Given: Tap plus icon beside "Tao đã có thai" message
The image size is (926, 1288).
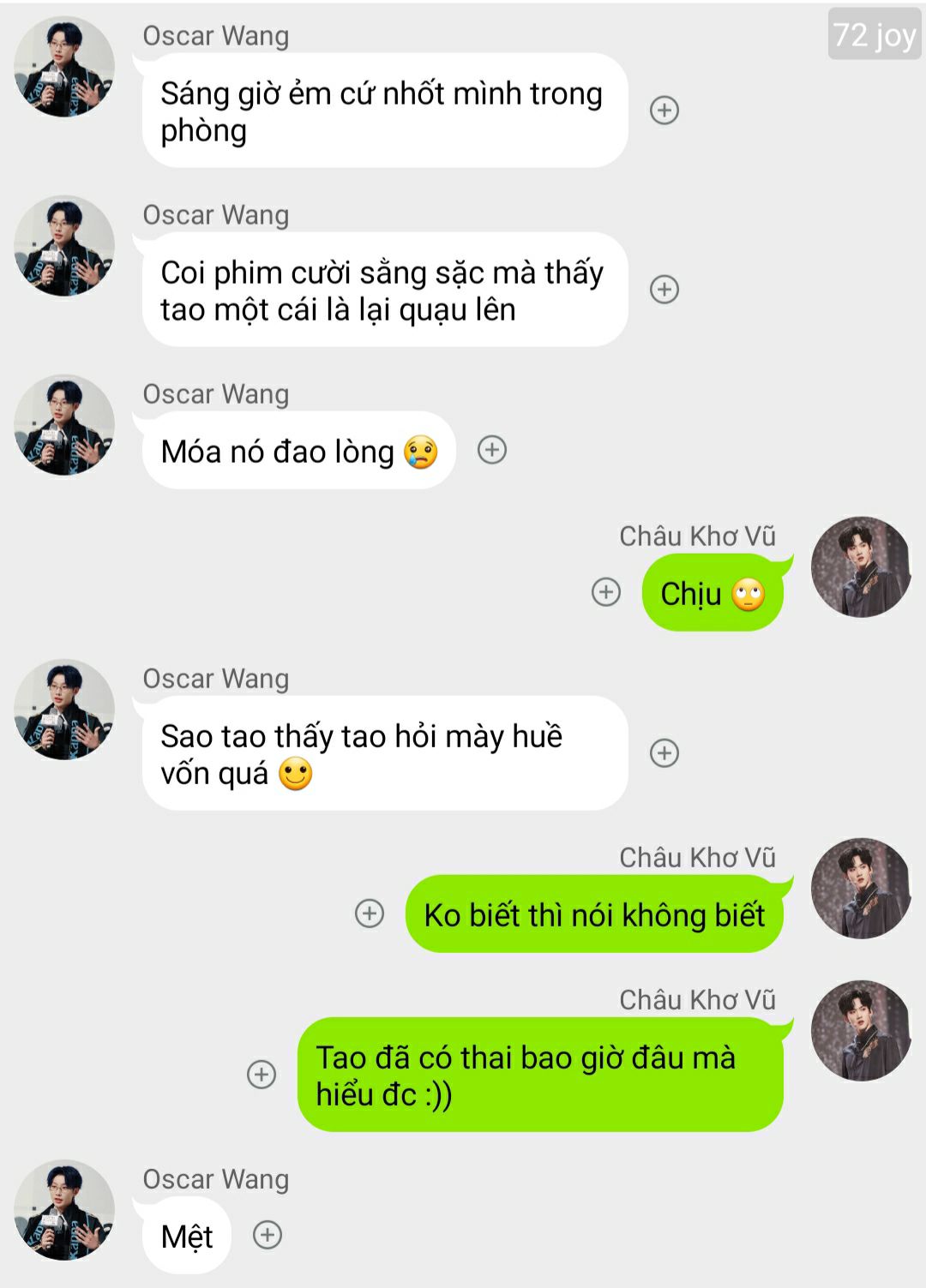Looking at the screenshot, I should 262,1075.
